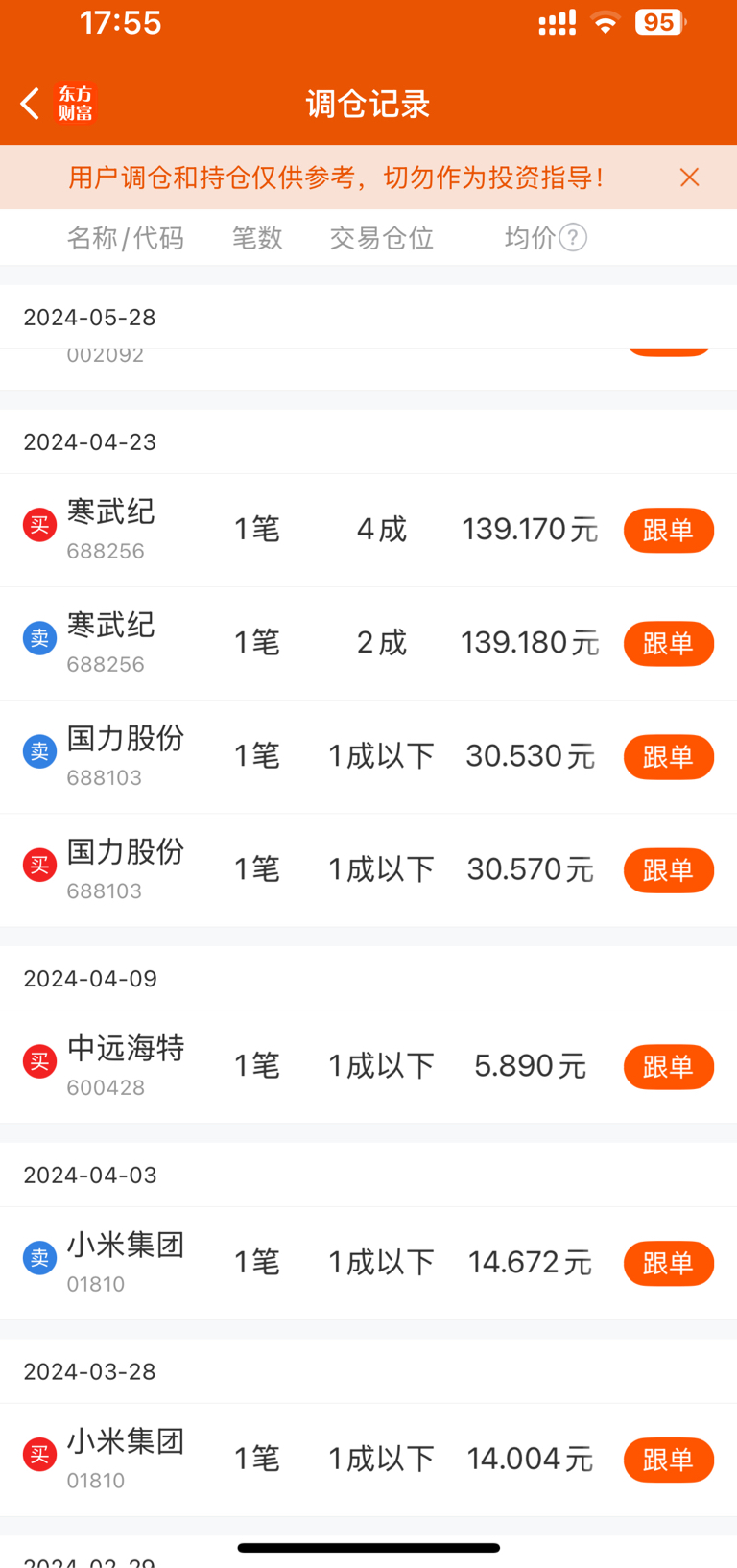Image resolution: width=737 pixels, height=1568 pixels.
Task: Dismiss the investment warning banner
Action: (689, 178)
